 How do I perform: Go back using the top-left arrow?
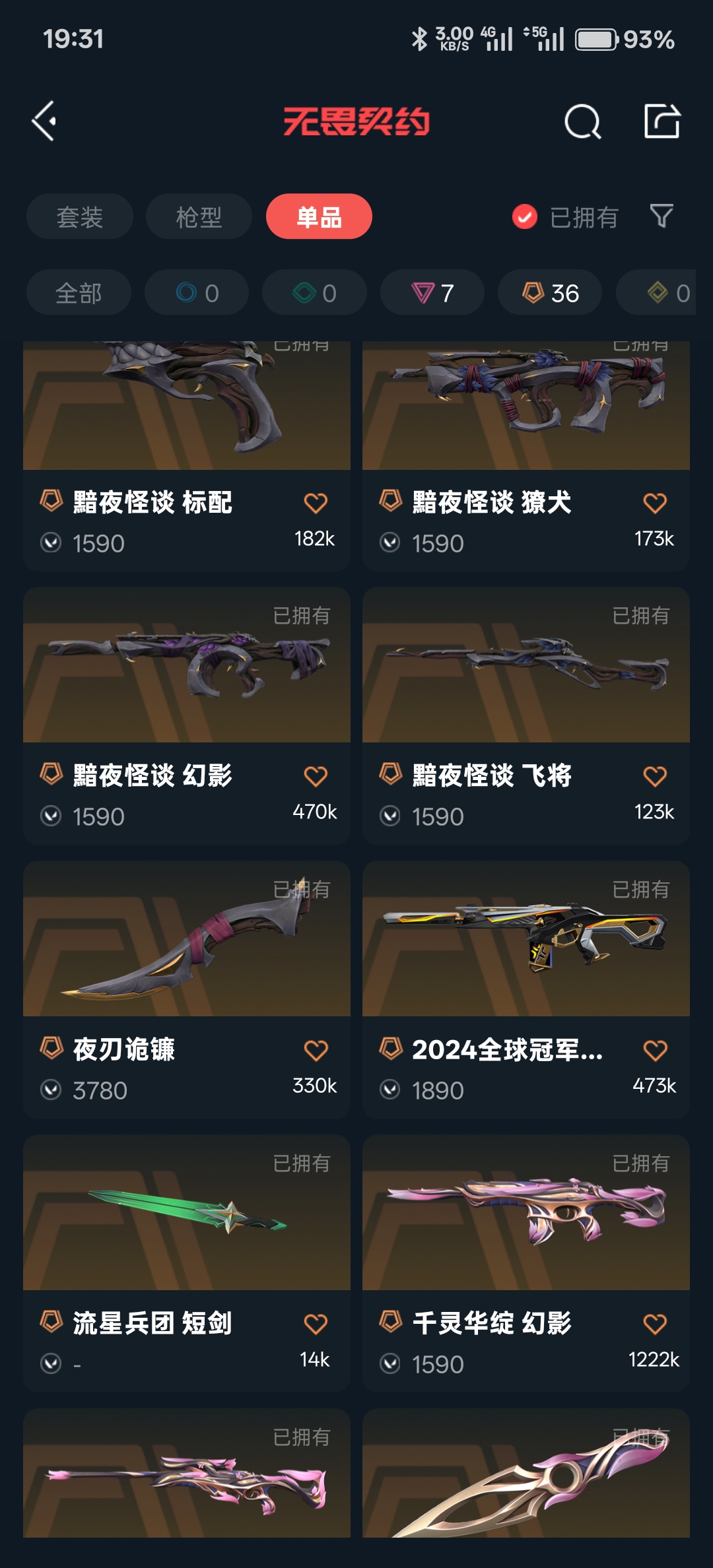point(45,121)
